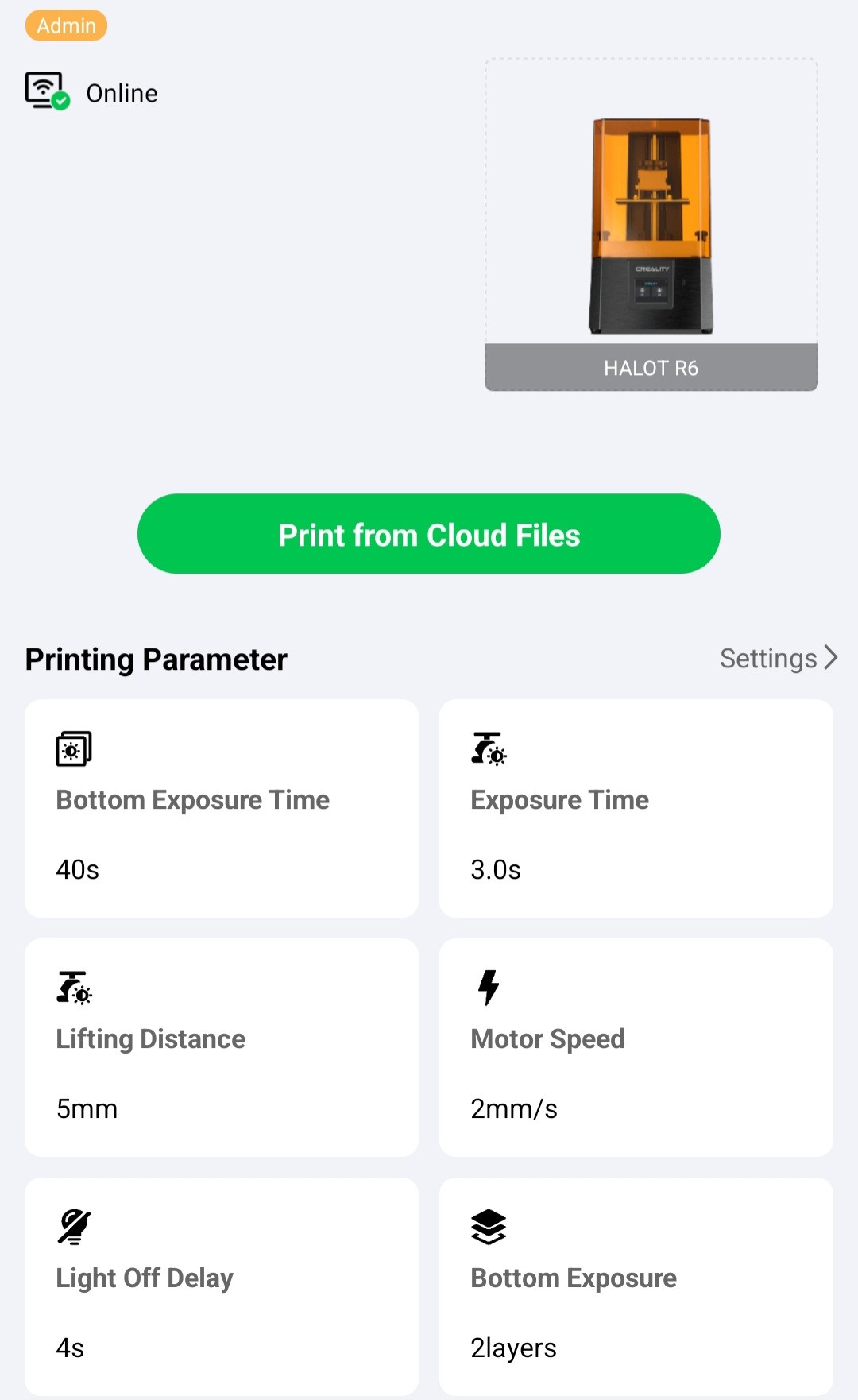Viewport: 858px width, 1400px height.
Task: Open Settings for printing parameters
Action: (x=768, y=658)
